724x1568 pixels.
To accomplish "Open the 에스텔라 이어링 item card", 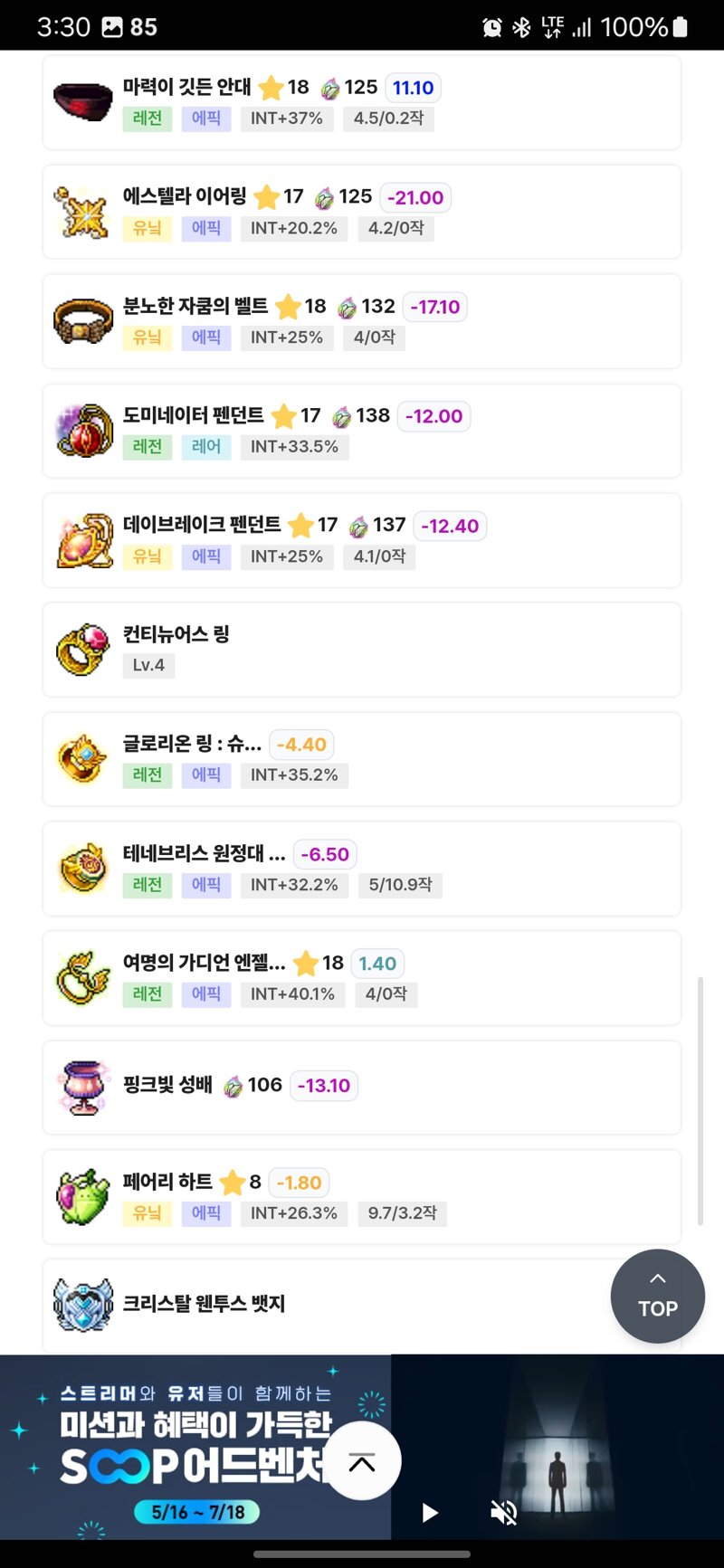I will [x=362, y=212].
